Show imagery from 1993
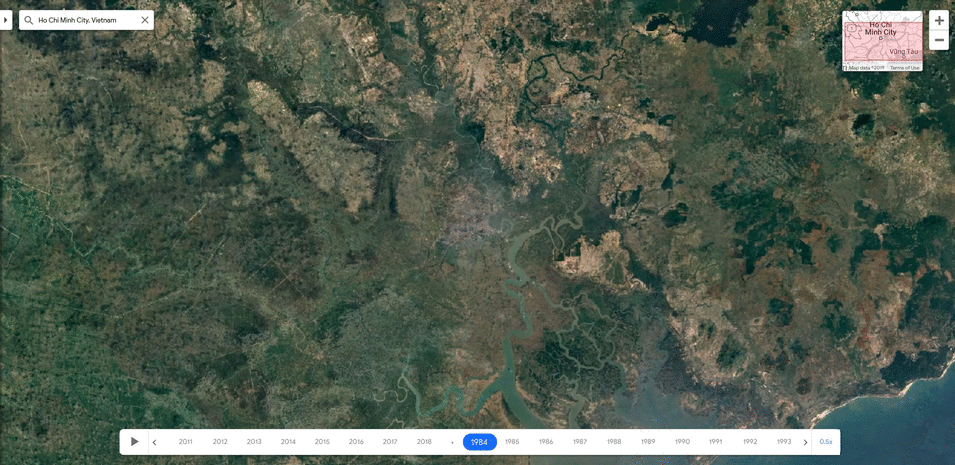955x465 pixels. (784, 442)
